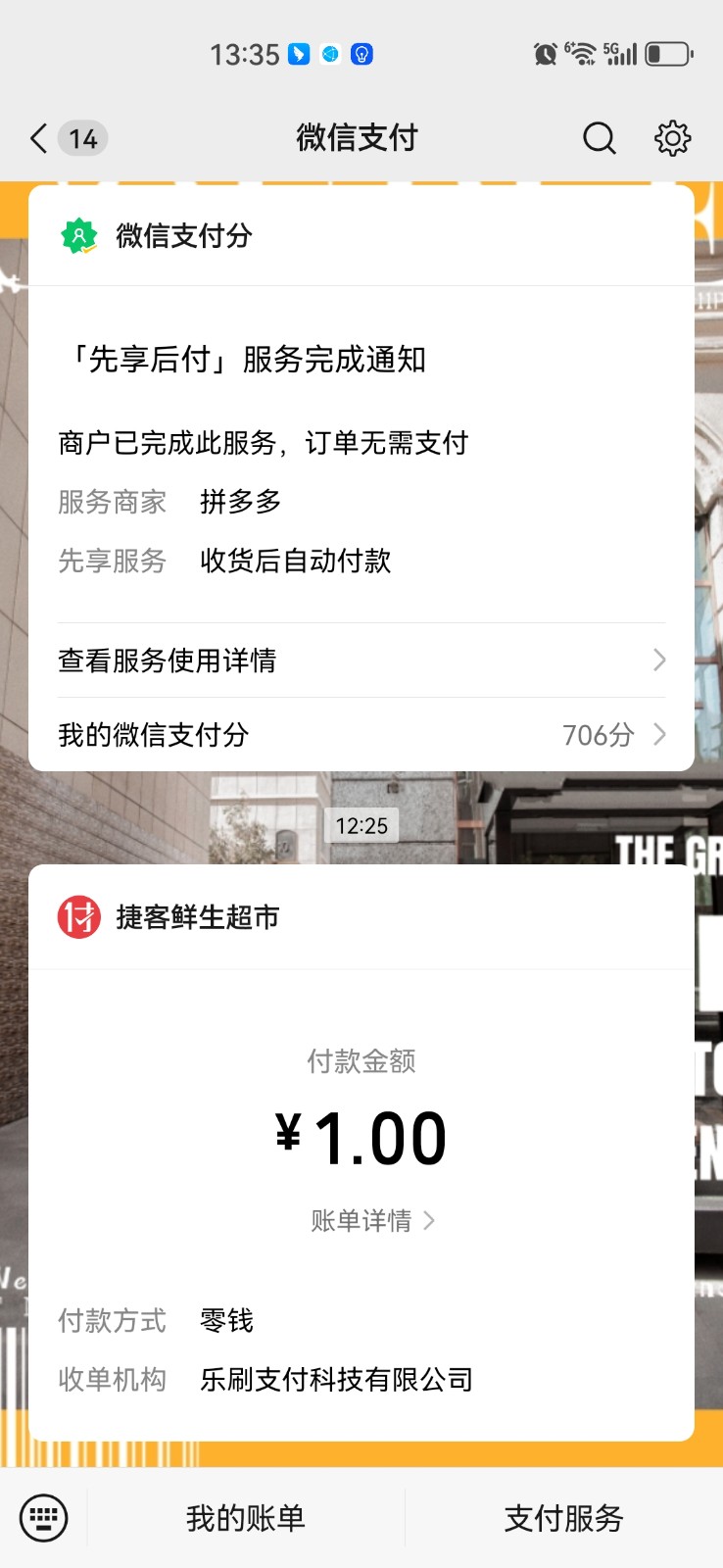Open 支付服务 menu
The image size is (723, 1568).
(563, 1518)
